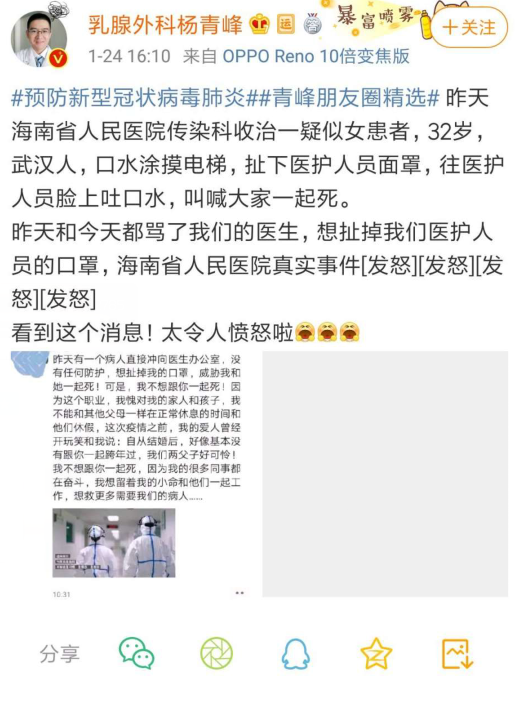Open 乳腺外科杨青峰's profile avatar
This screenshot has height=704, width=523.
[39, 39]
